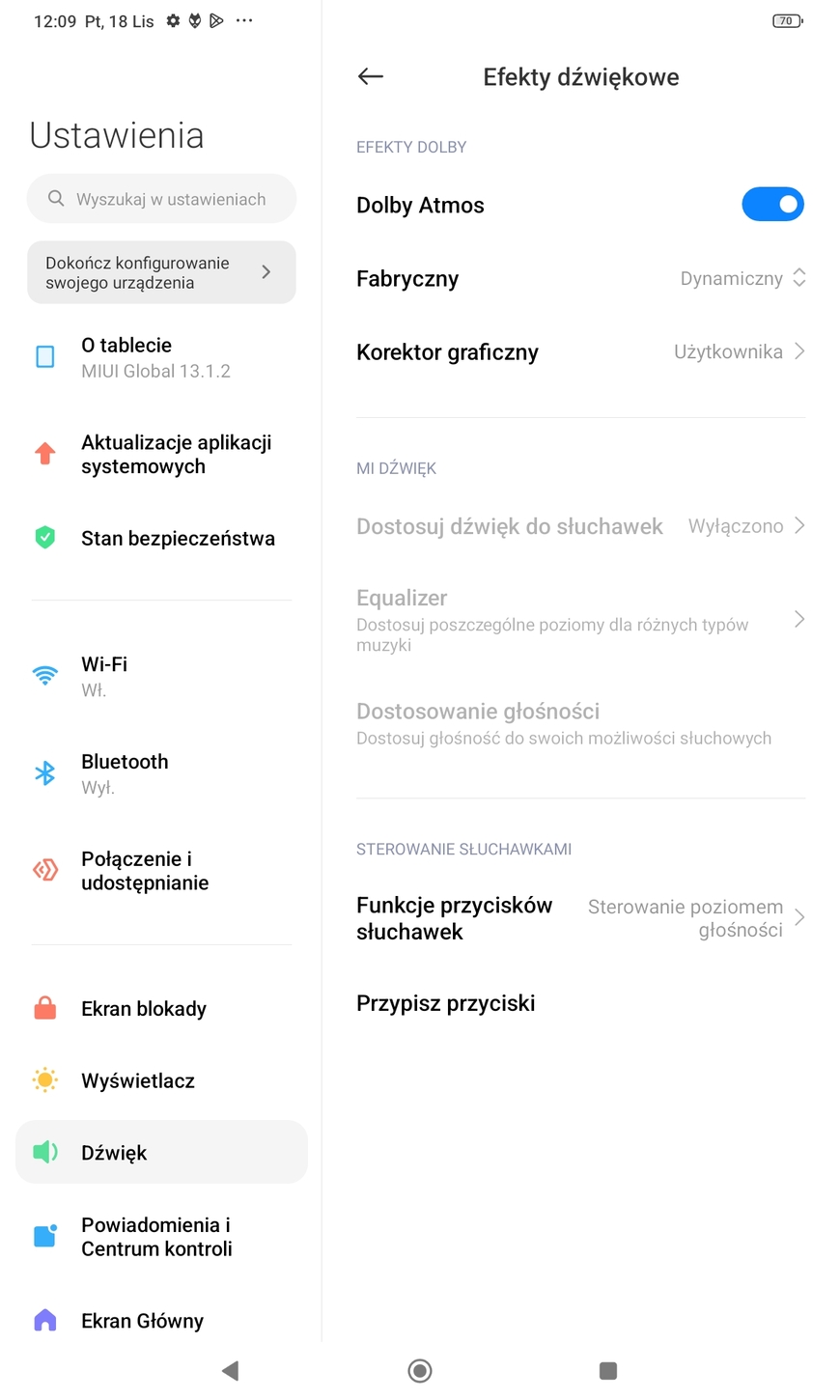
Task: Select Dźwięk in the settings list
Action: click(x=161, y=1152)
